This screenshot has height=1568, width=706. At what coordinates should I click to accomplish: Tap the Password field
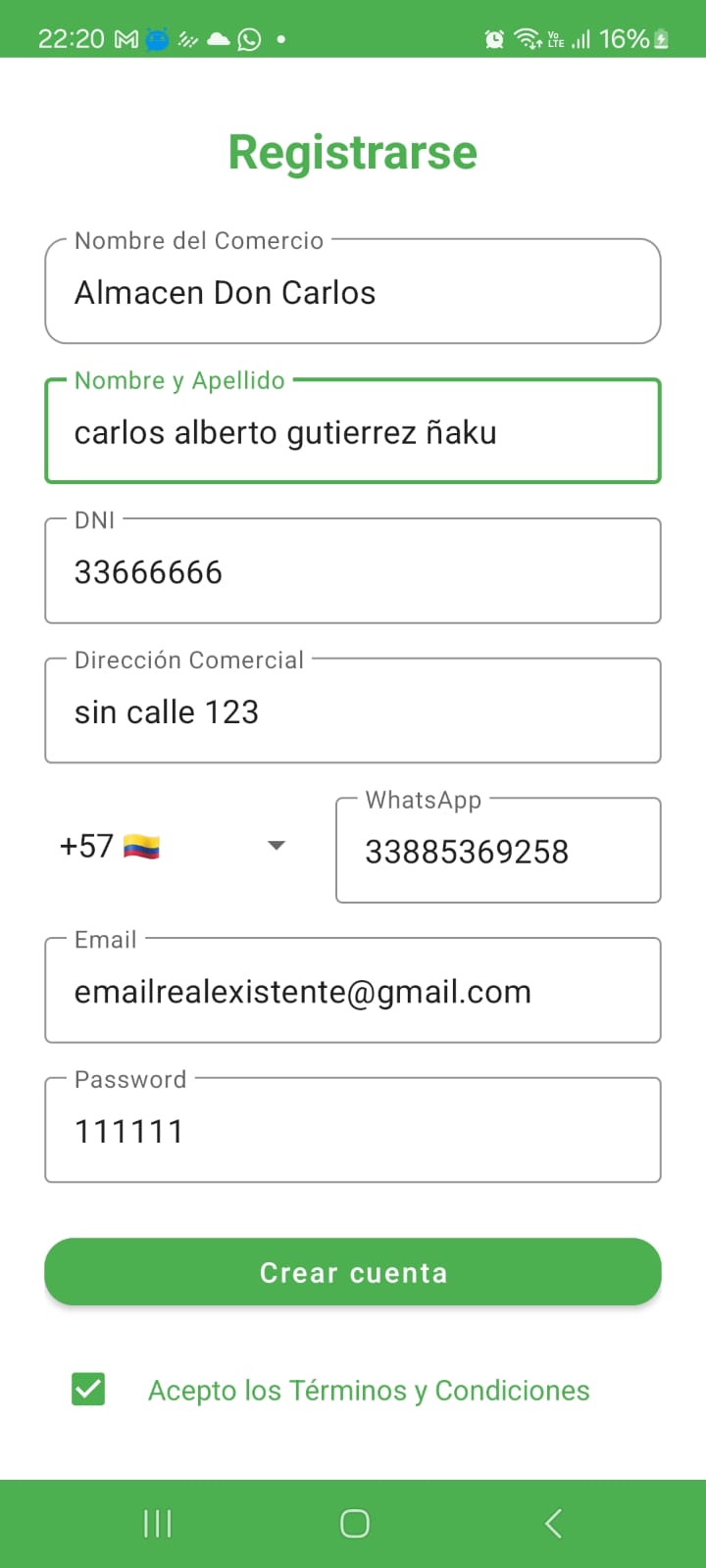click(x=353, y=1131)
